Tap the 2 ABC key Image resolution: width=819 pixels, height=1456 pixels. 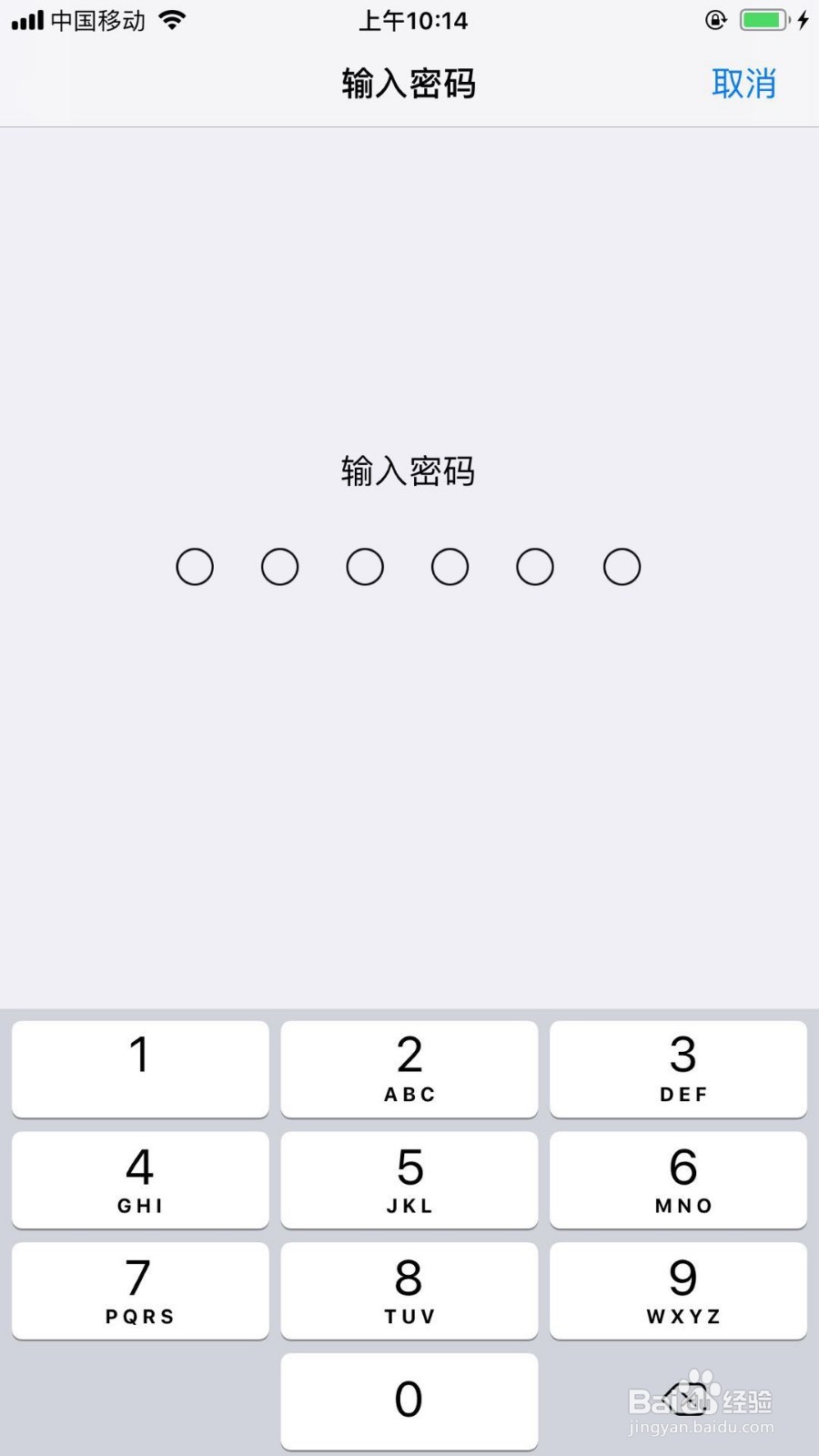coord(409,1069)
